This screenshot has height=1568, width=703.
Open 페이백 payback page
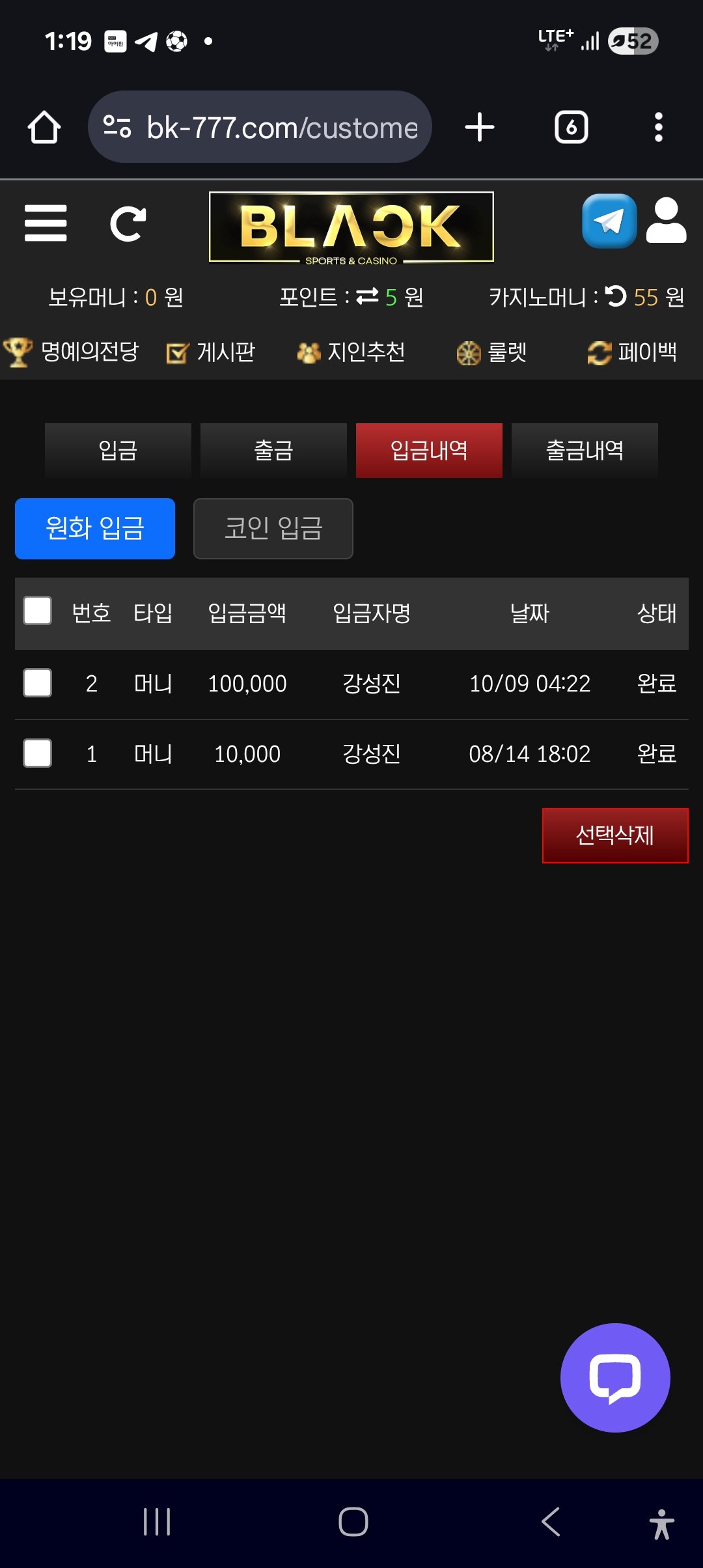point(632,352)
